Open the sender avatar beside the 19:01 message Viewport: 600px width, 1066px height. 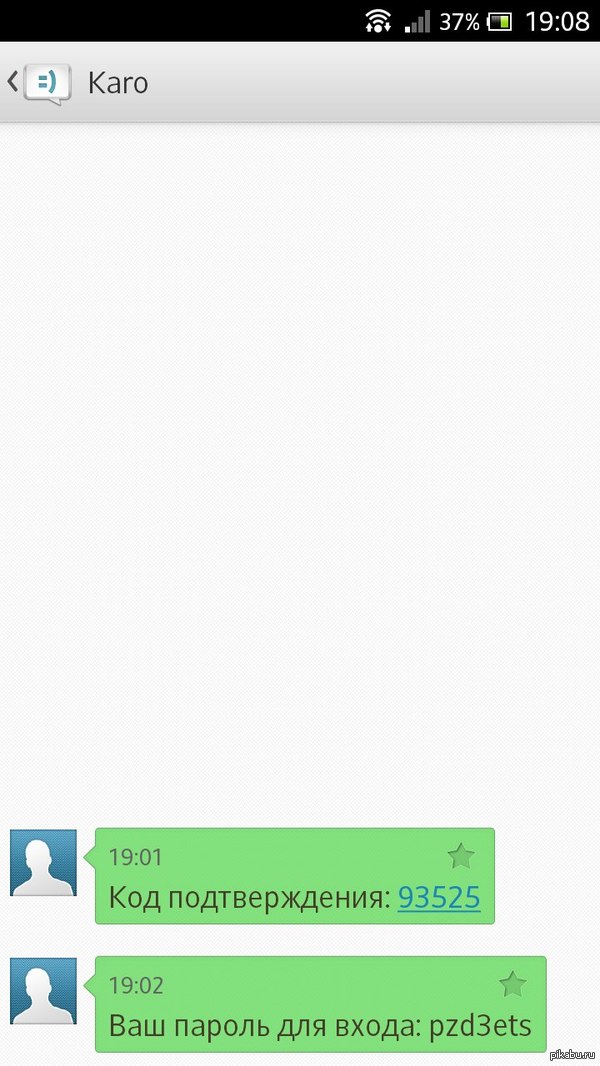44,862
